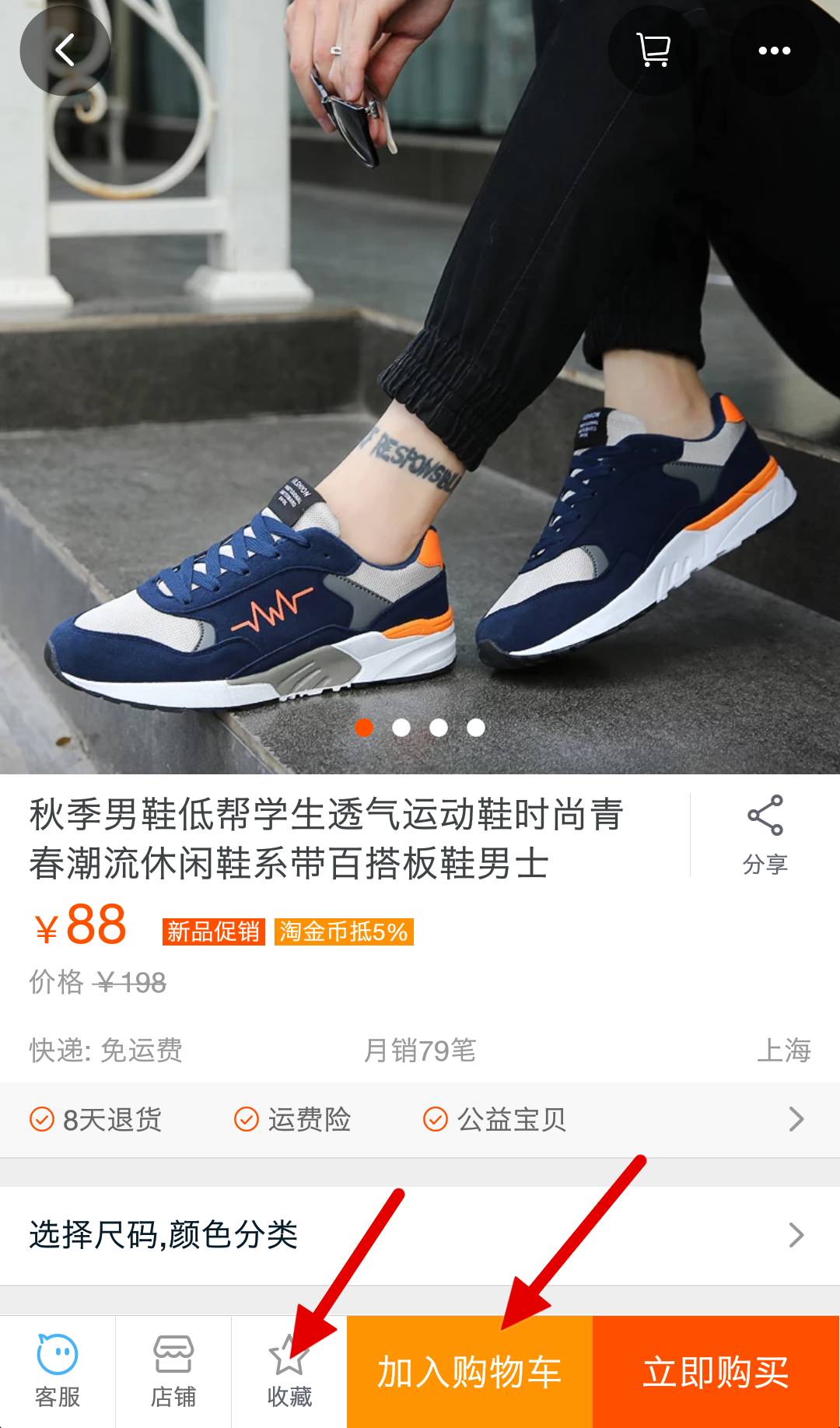
Task: Add item to favorites with 收藏
Action: pos(289,1372)
